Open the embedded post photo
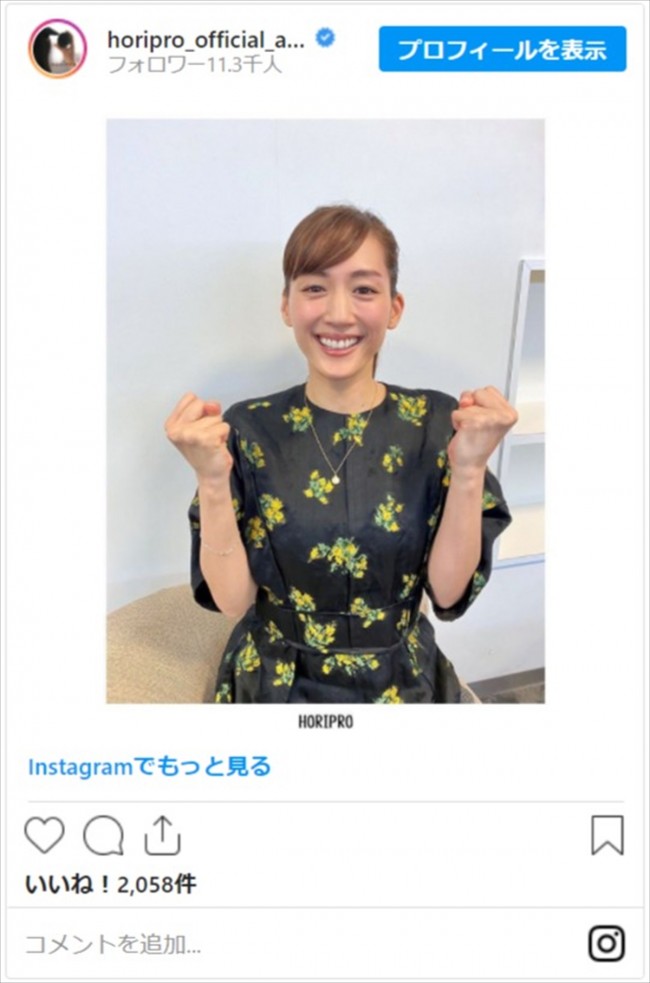Viewport: 650px width, 983px height. 325,410
